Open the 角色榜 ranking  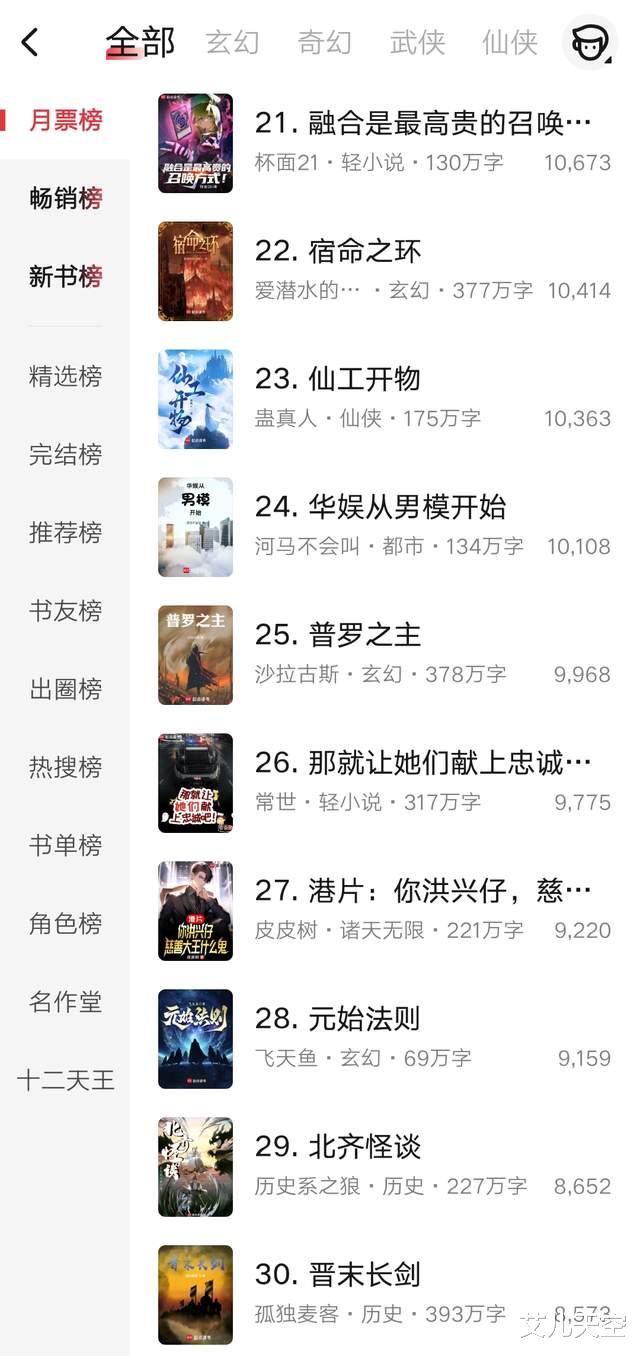click(x=65, y=923)
